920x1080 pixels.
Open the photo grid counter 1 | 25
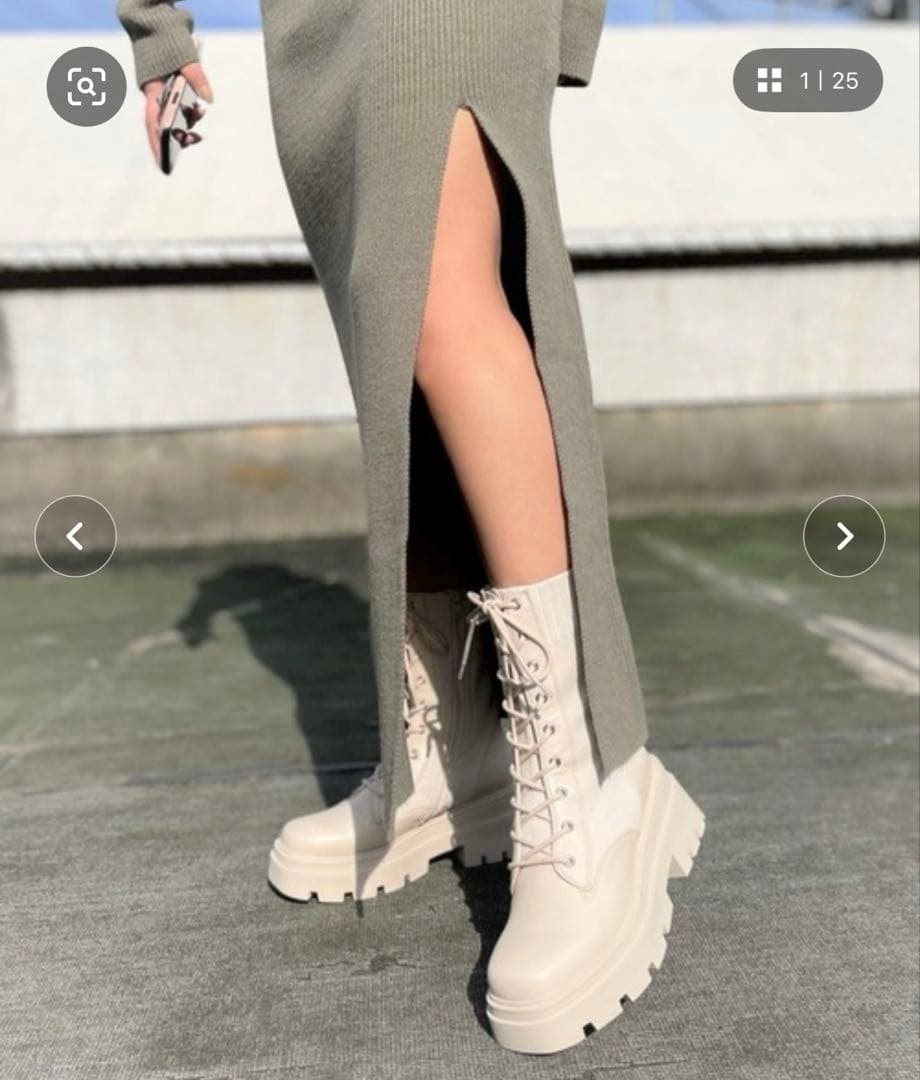(x=807, y=80)
